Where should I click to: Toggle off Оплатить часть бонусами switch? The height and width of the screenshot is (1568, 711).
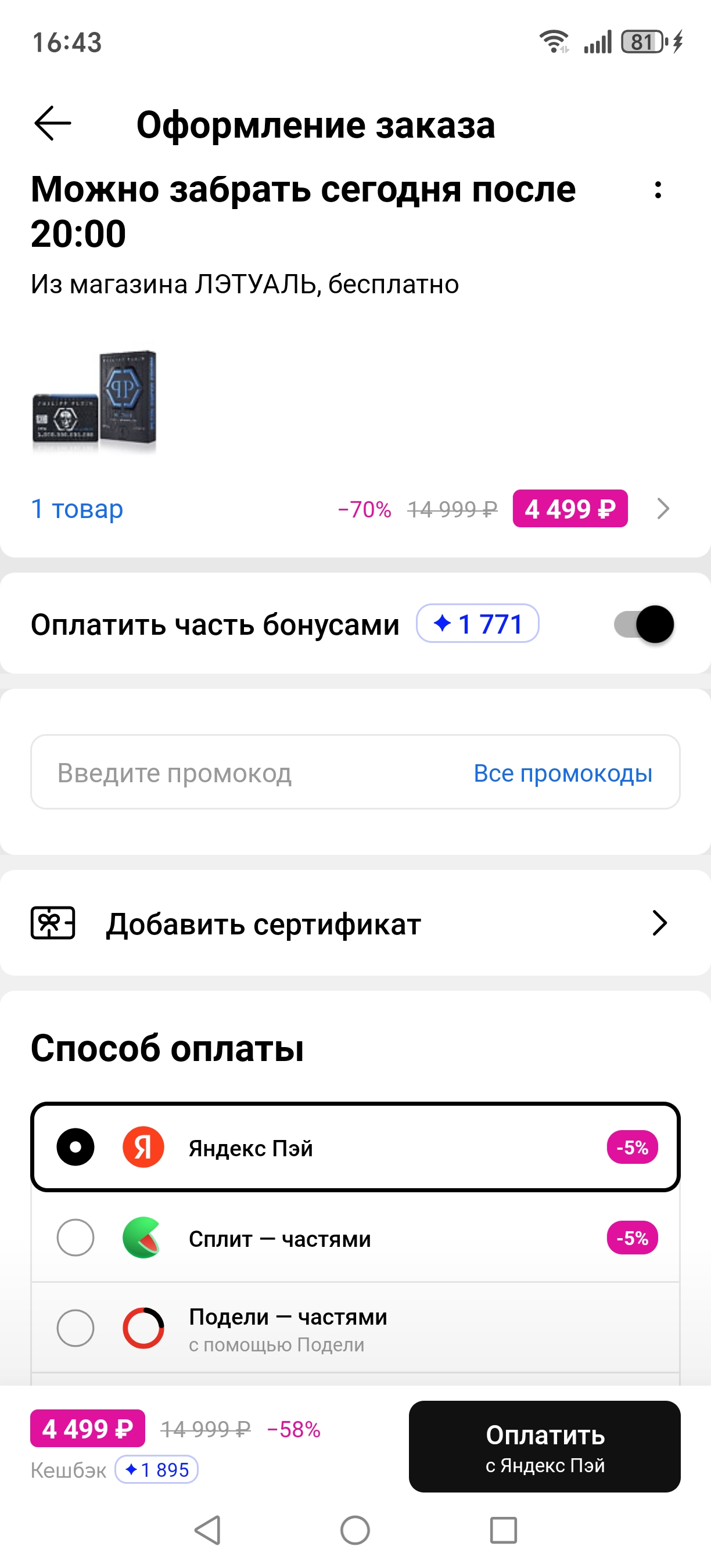(644, 624)
